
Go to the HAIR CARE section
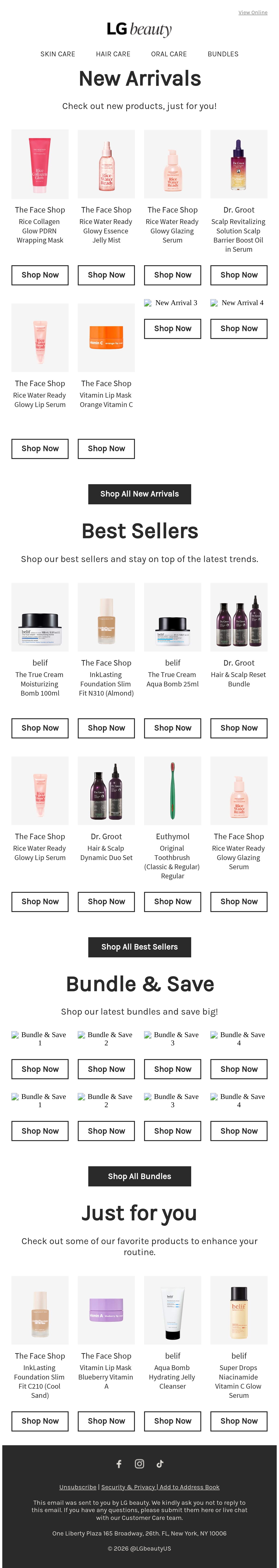(x=113, y=54)
